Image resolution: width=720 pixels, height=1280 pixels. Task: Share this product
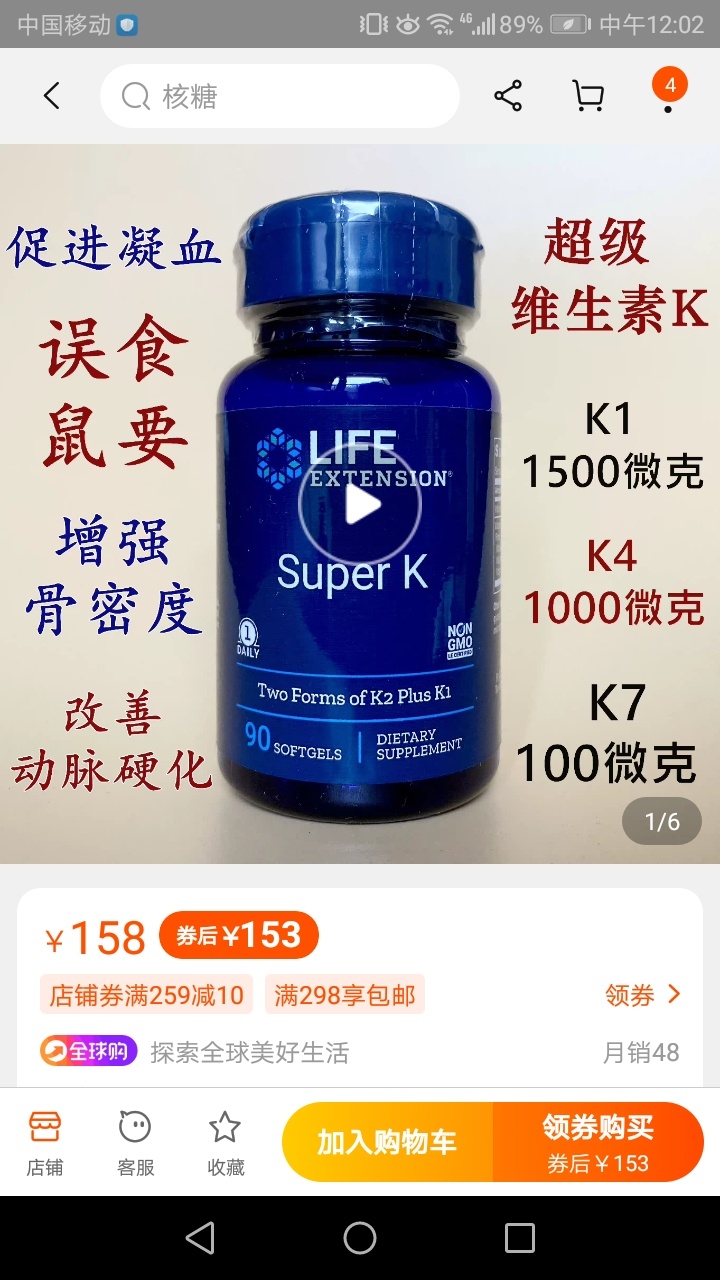508,96
